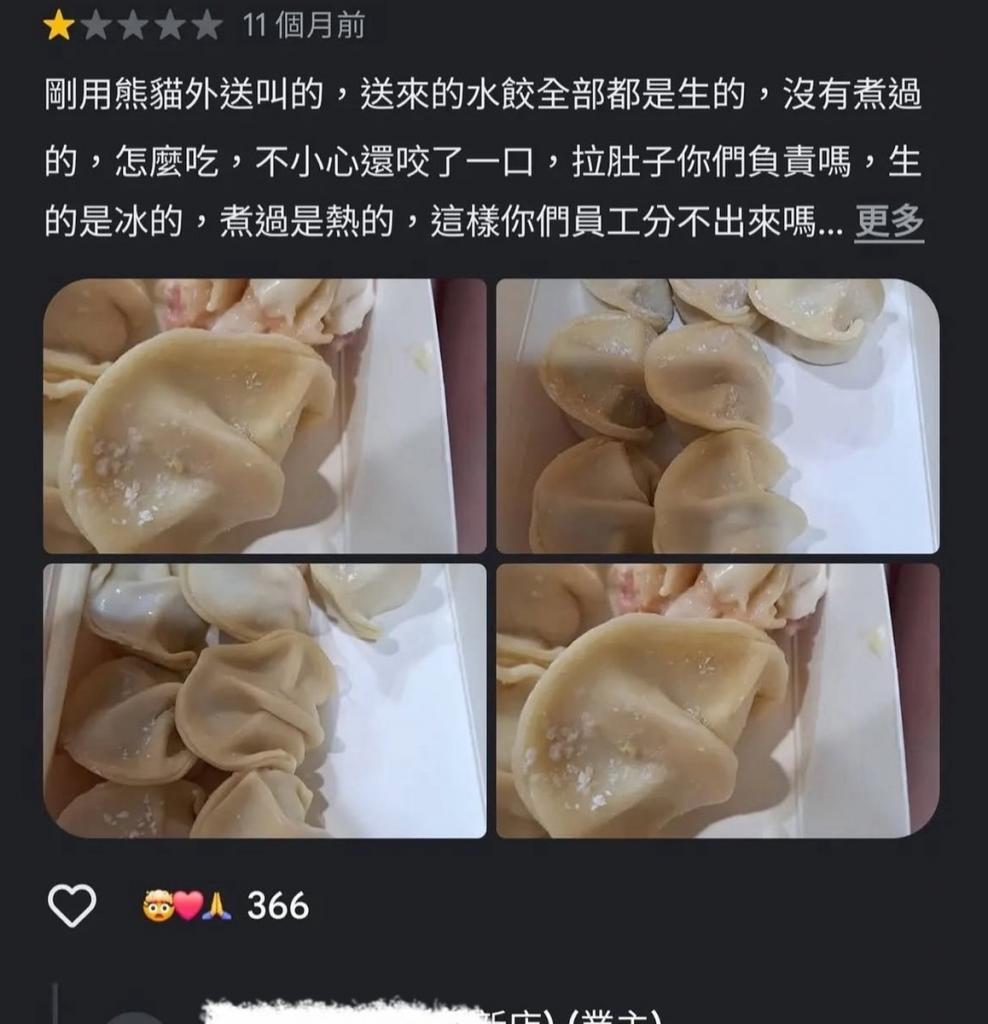Viewport: 988px width, 1024px height.
Task: Expand the review with 更多
Action: (888, 223)
